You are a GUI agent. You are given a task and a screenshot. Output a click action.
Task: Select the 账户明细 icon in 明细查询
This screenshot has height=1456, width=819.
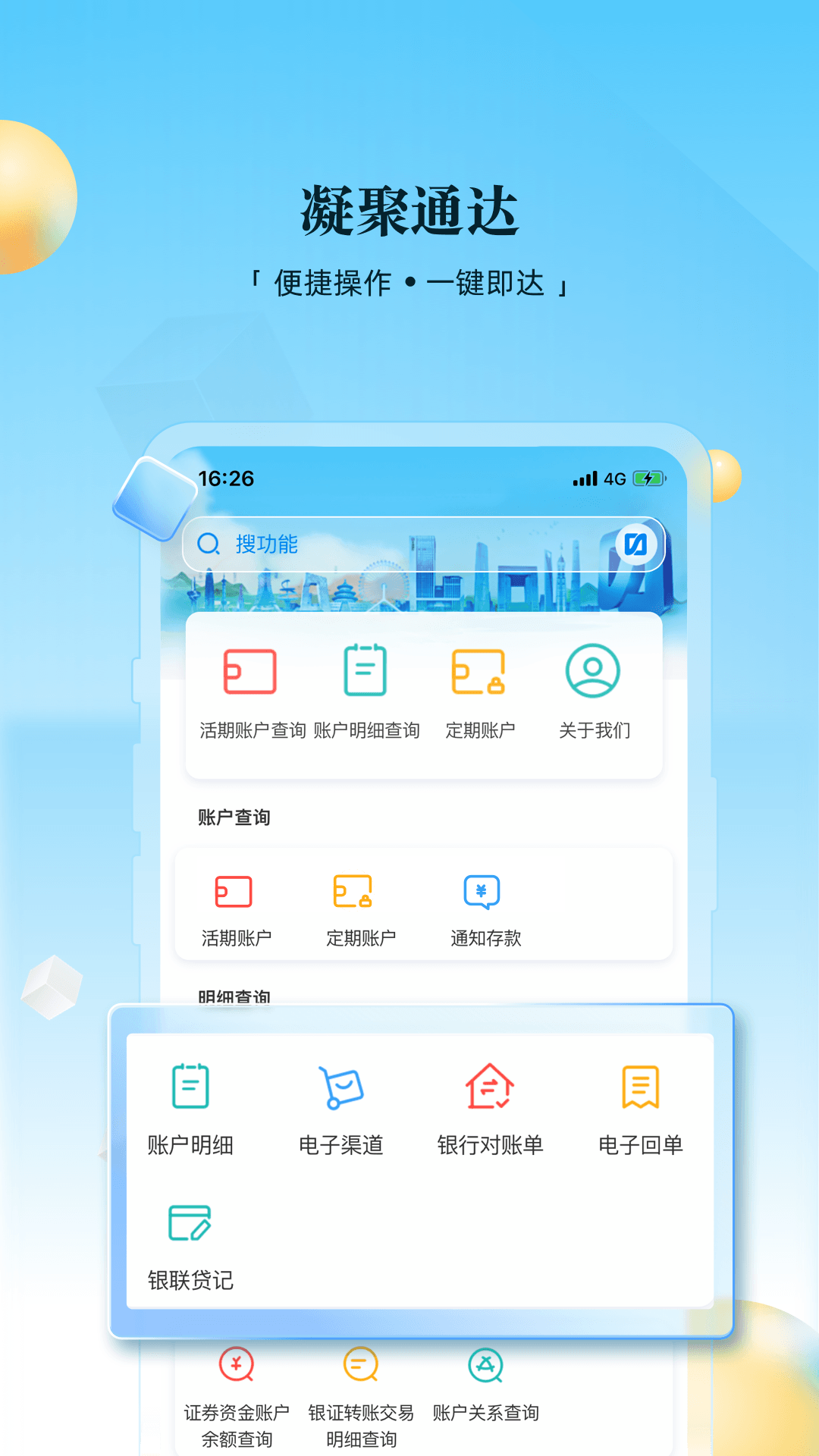click(191, 1086)
